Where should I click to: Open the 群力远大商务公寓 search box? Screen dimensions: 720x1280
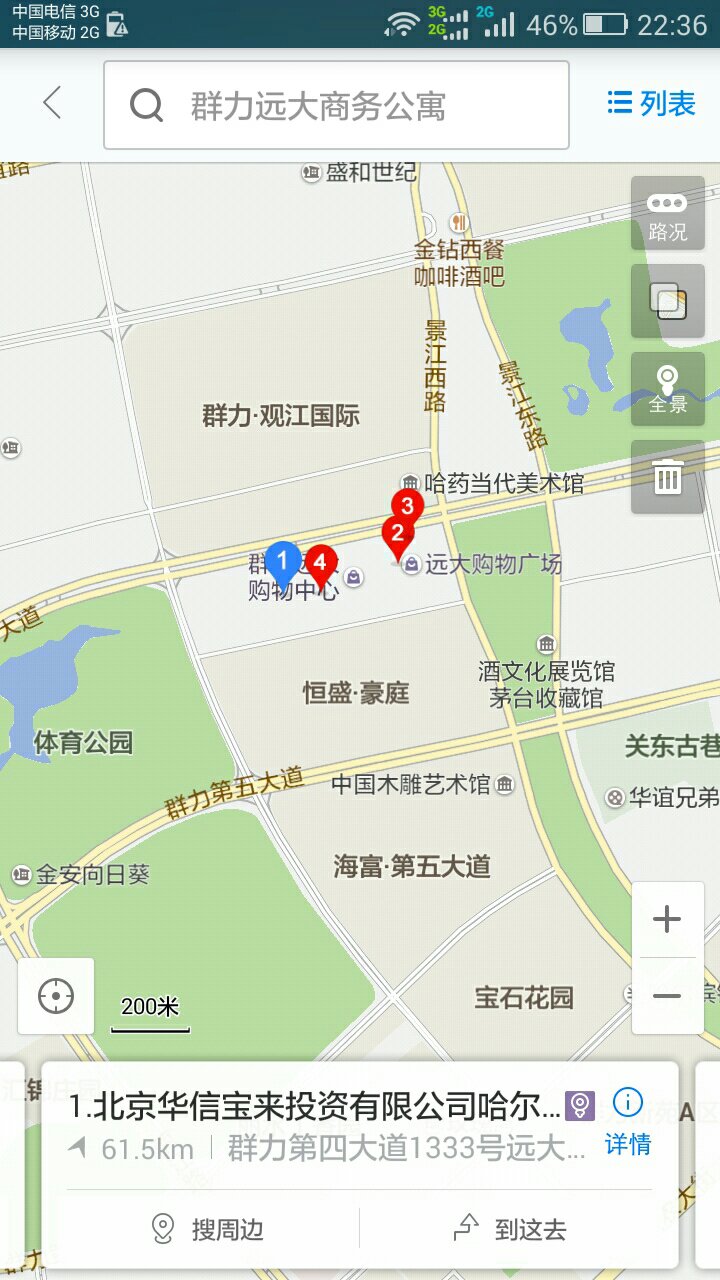336,105
